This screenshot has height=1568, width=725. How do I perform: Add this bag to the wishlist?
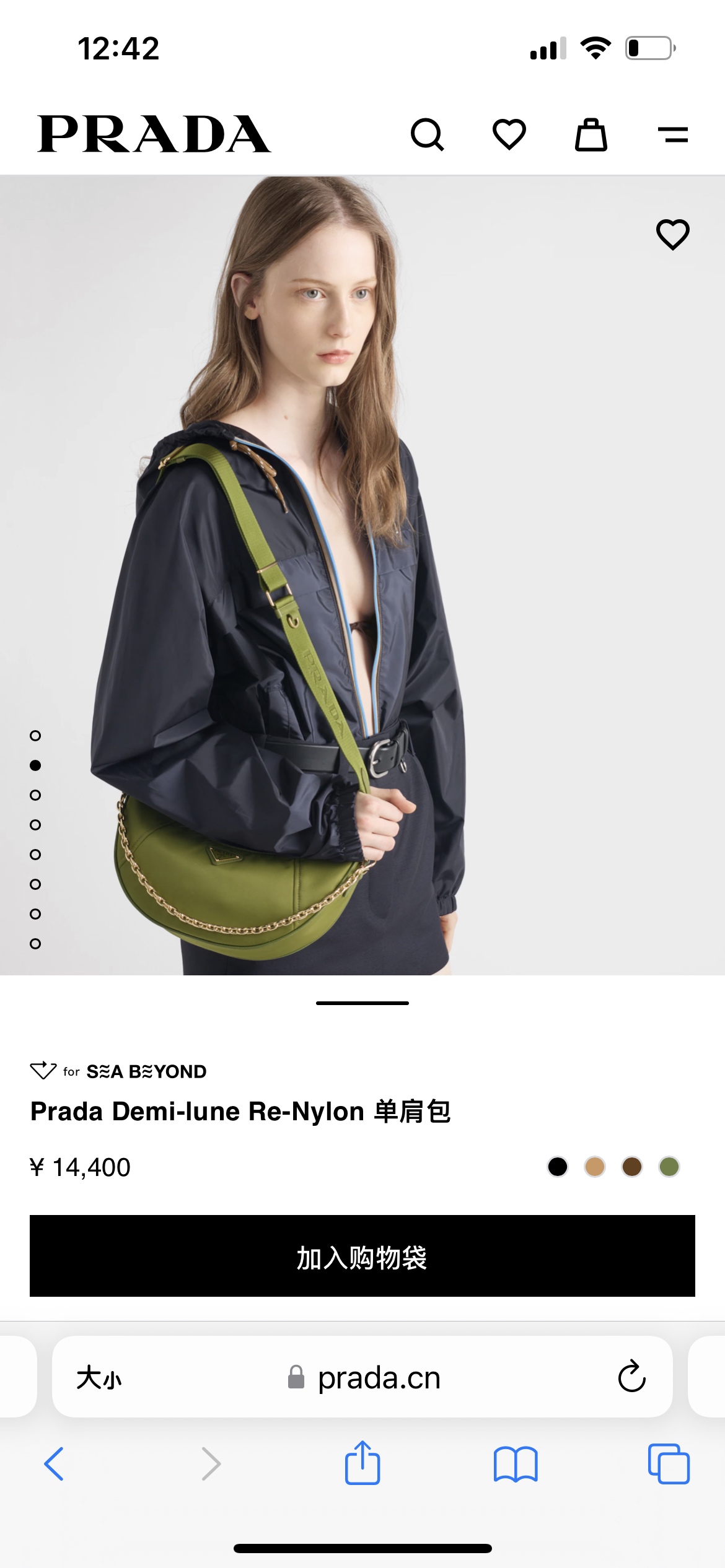click(672, 235)
